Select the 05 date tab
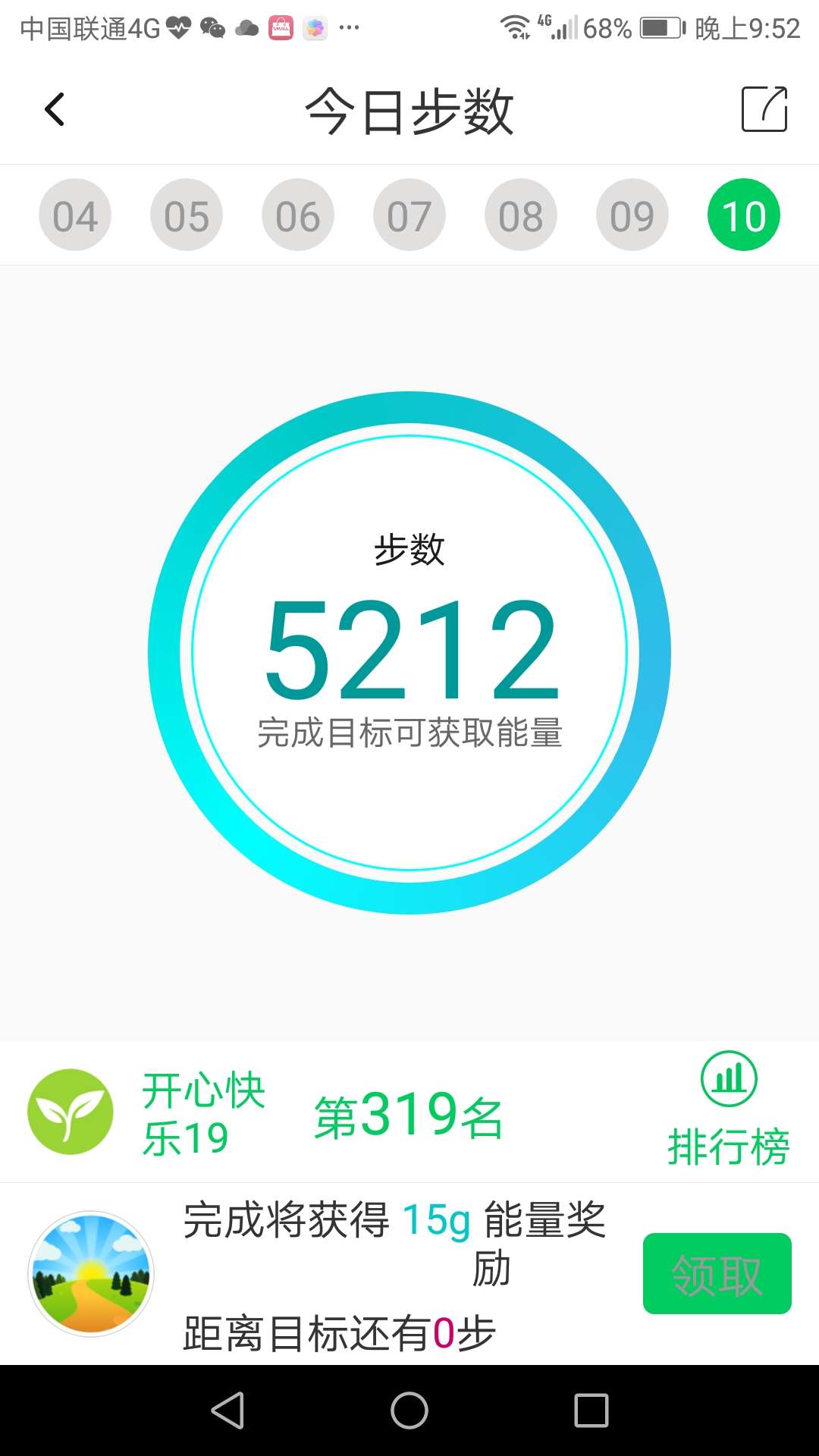This screenshot has height=1456, width=819. (x=187, y=214)
